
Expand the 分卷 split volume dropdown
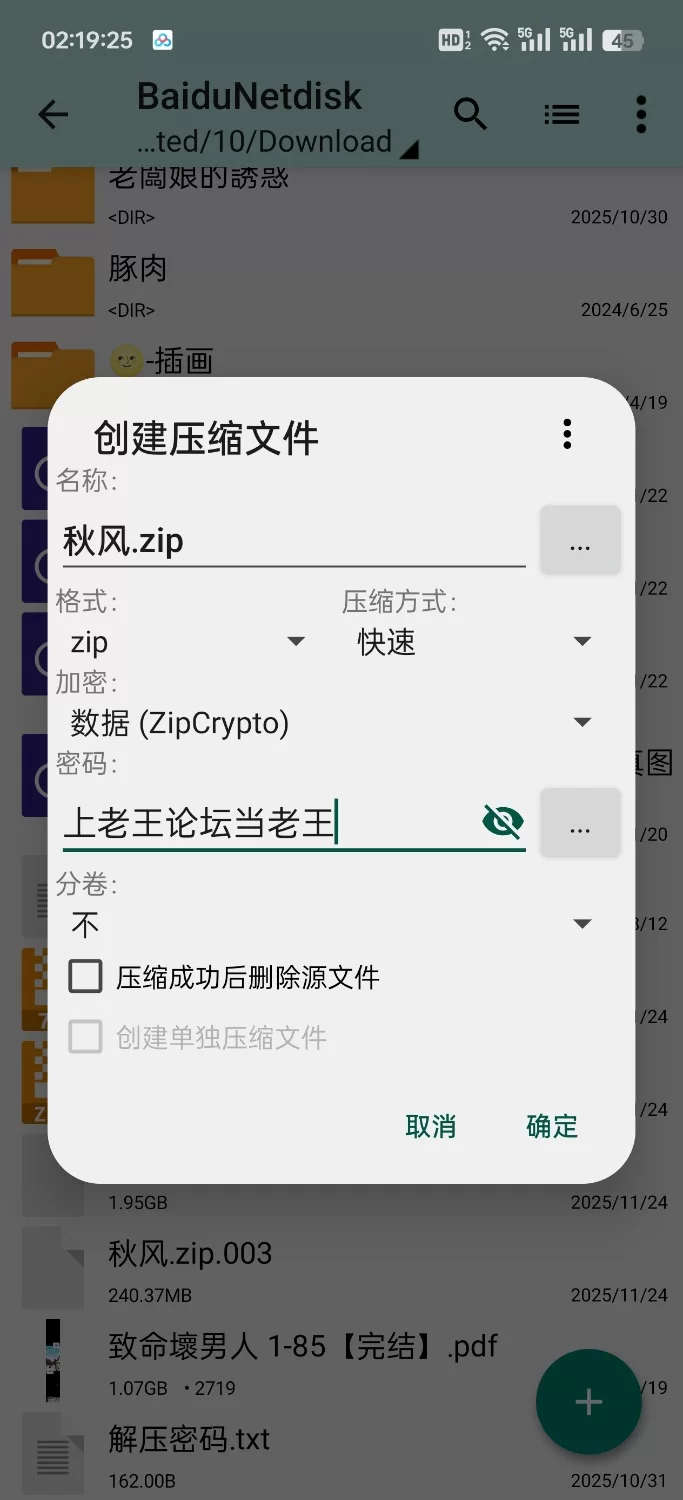click(330, 924)
